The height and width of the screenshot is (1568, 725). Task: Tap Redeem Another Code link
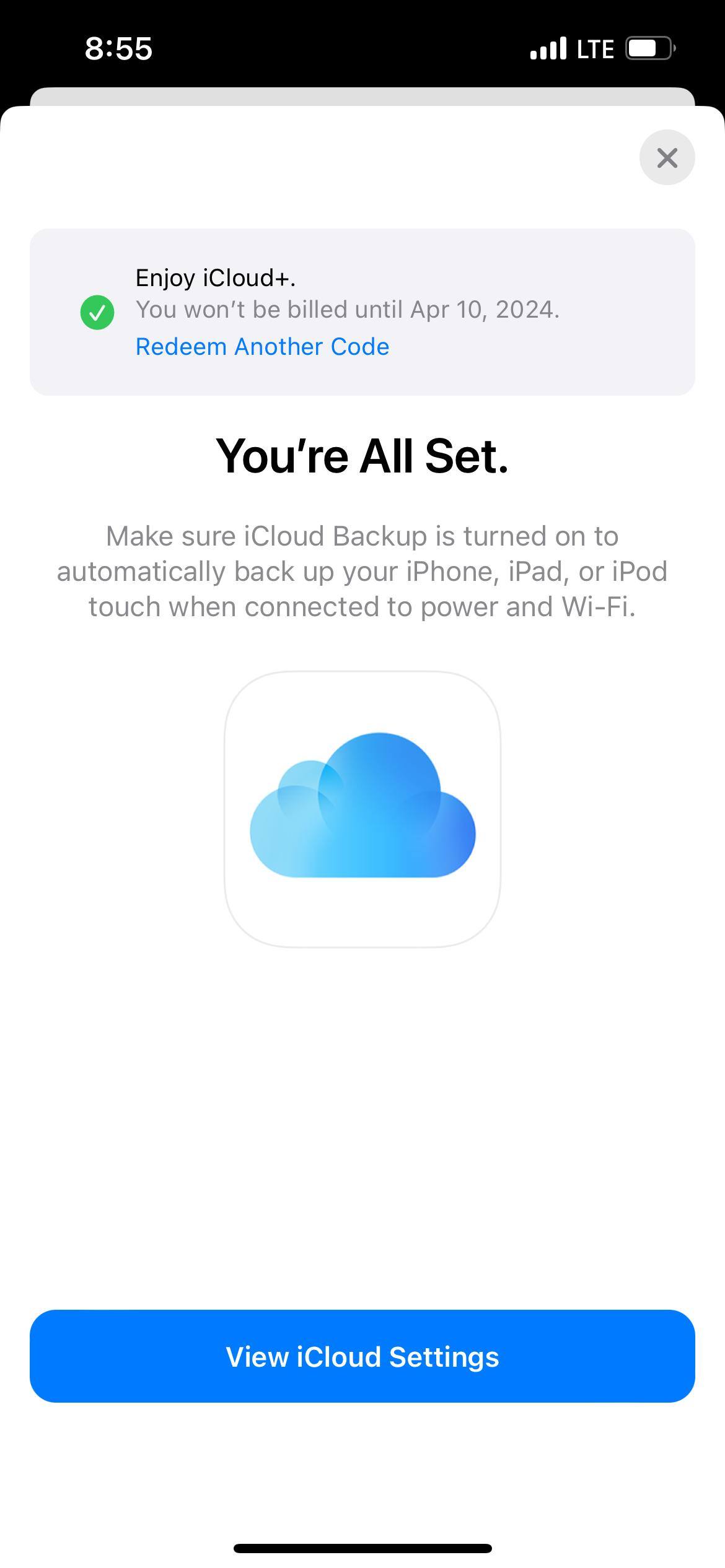(262, 347)
